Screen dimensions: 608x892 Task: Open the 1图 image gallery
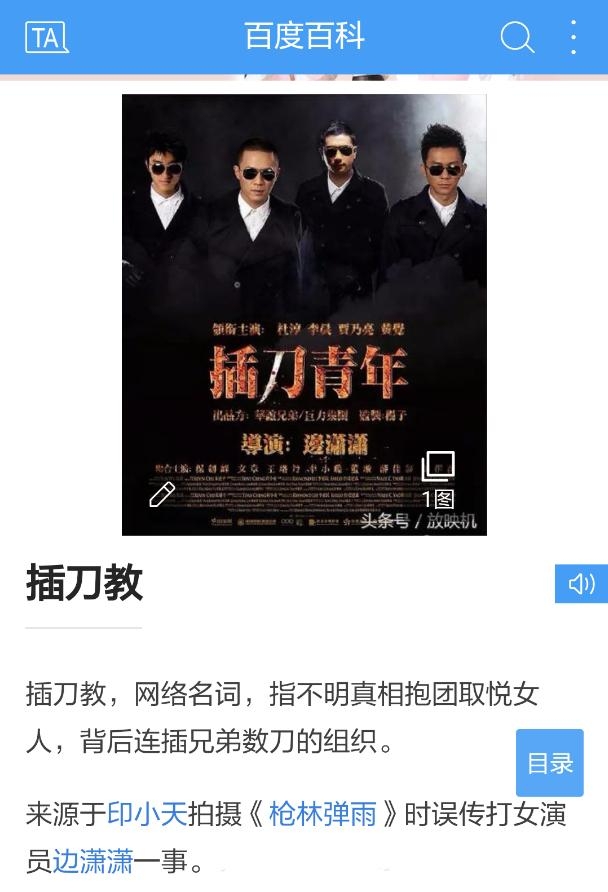click(x=438, y=478)
